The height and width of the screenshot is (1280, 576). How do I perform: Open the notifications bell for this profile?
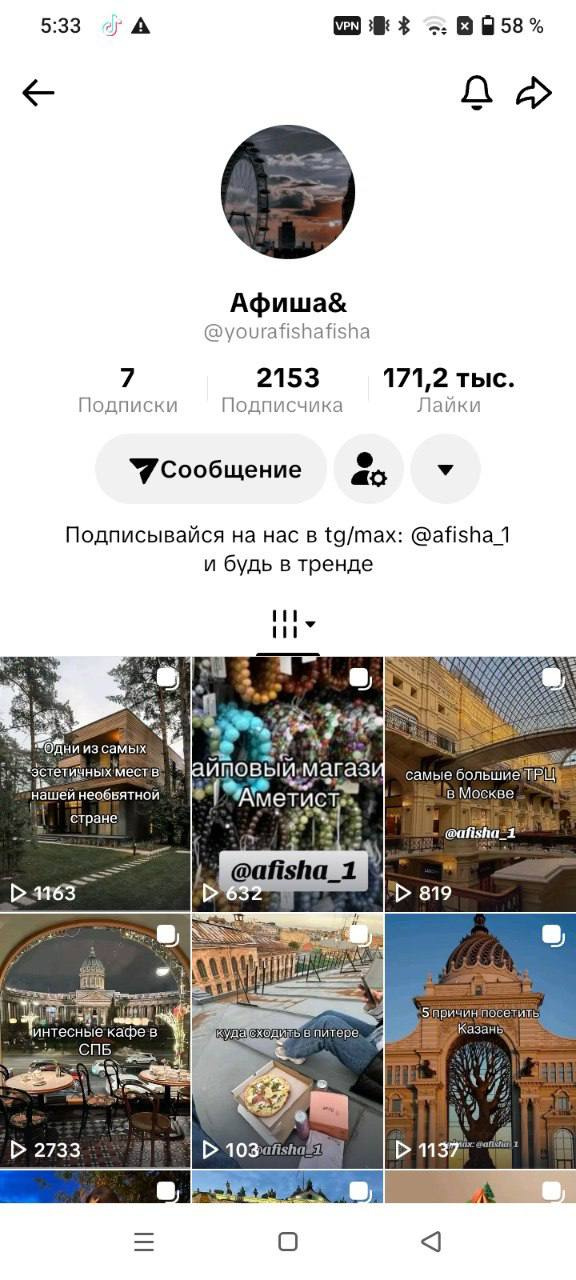[x=477, y=93]
